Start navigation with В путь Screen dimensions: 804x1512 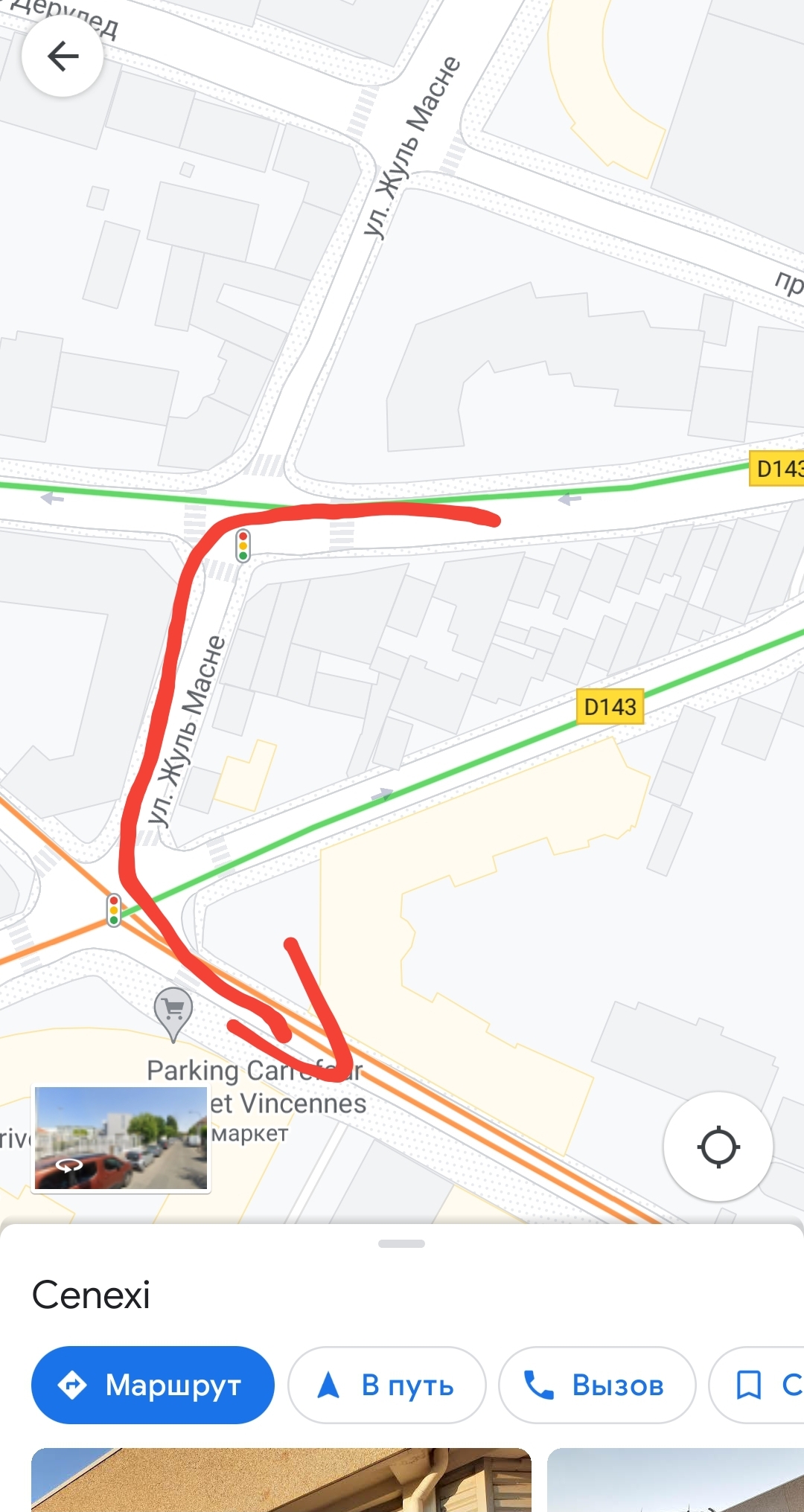coord(387,1385)
